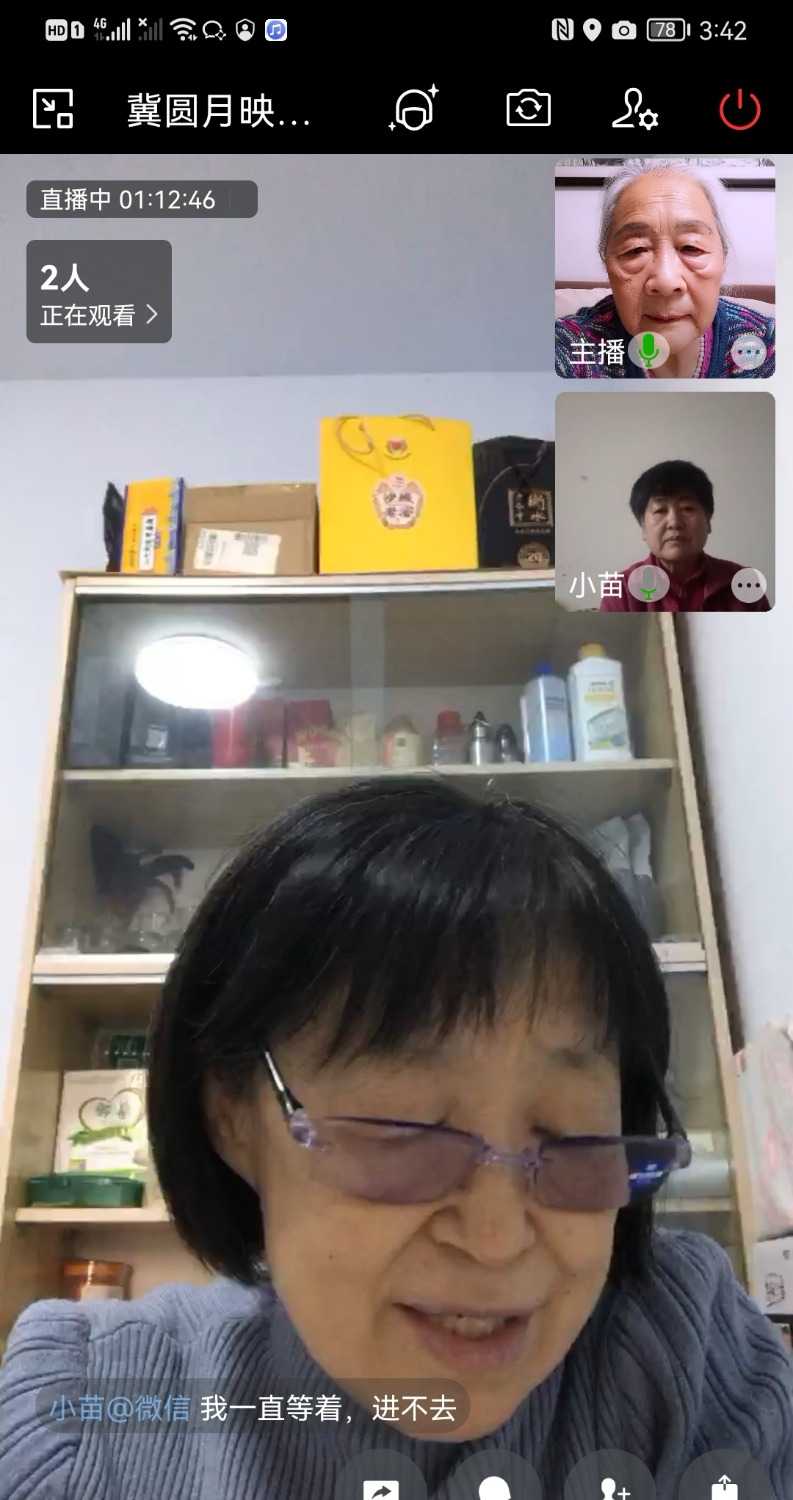Viewport: 793px width, 1500px height.
Task: Forward the live stream with arrow icon
Action: pyautogui.click(x=381, y=1488)
